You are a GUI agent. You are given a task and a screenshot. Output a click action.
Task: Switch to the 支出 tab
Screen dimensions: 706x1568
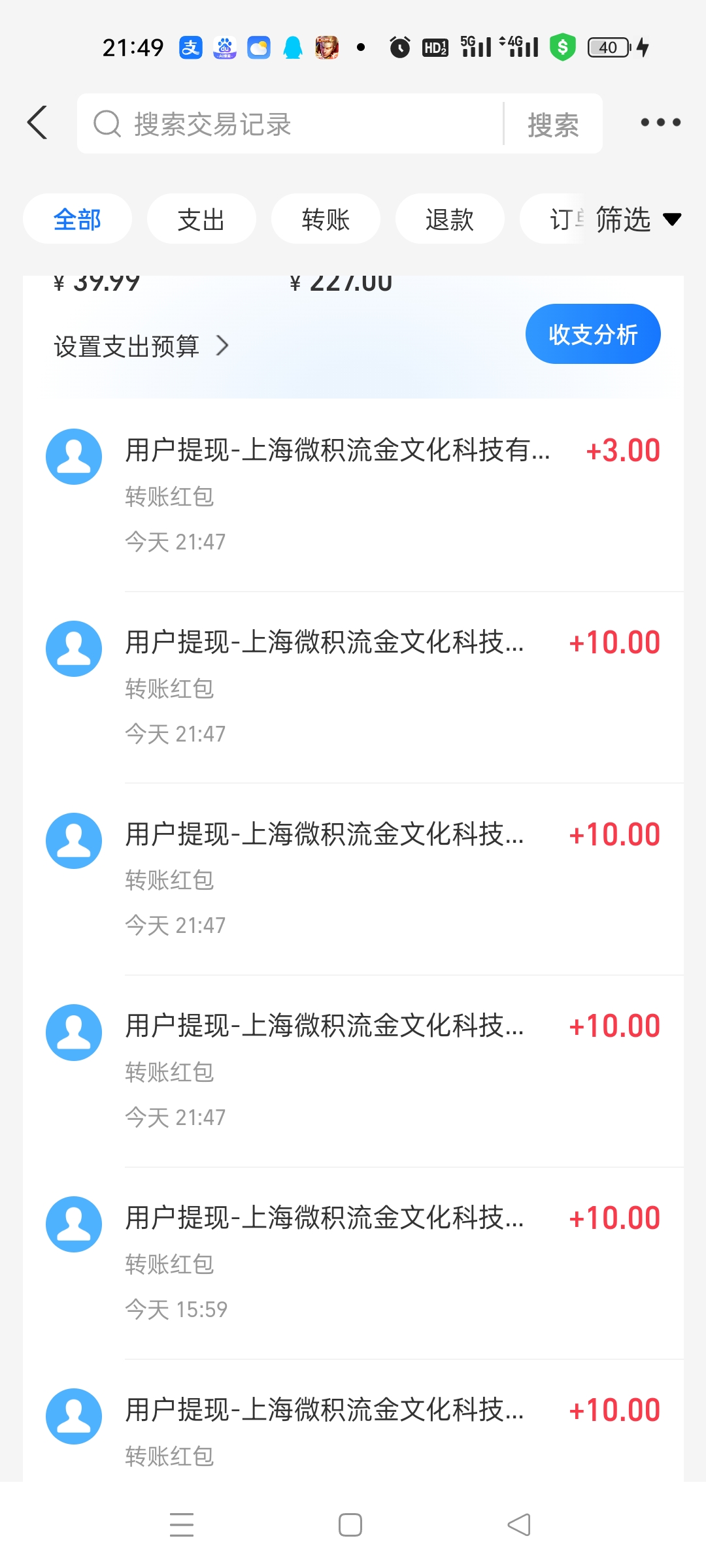[x=201, y=220]
